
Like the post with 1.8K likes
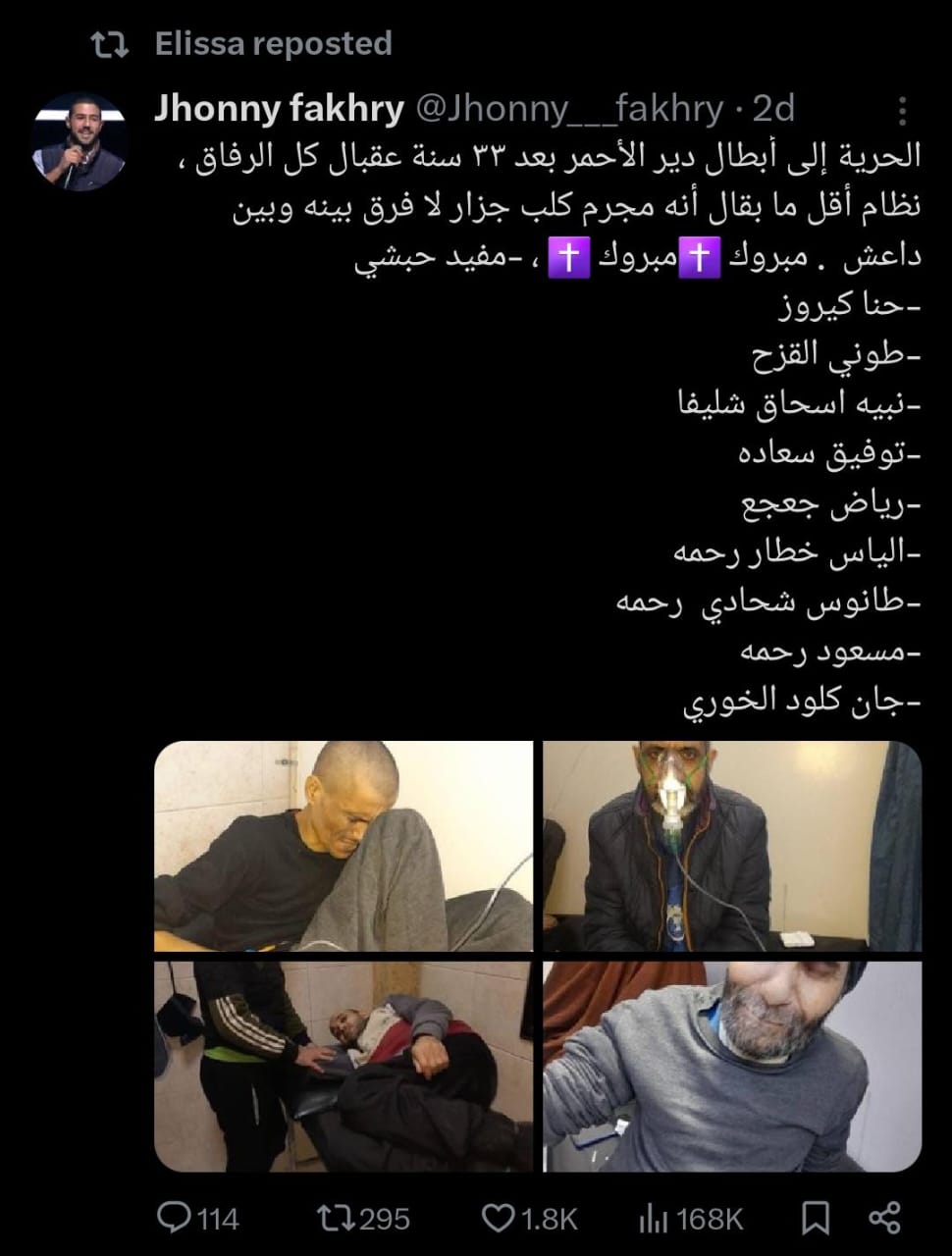499,1218
